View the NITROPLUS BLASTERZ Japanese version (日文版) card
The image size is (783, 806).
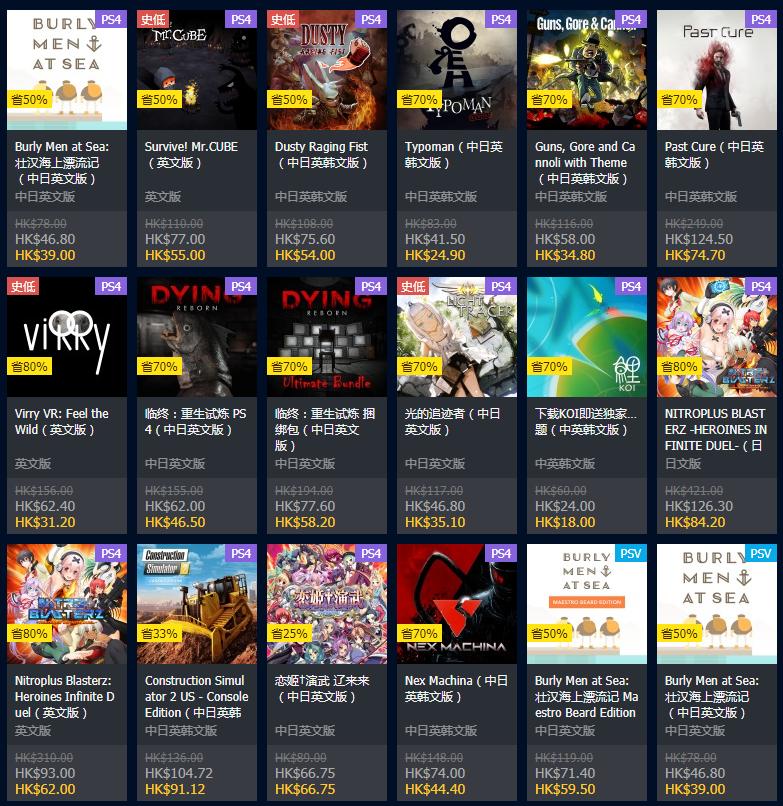(717, 337)
